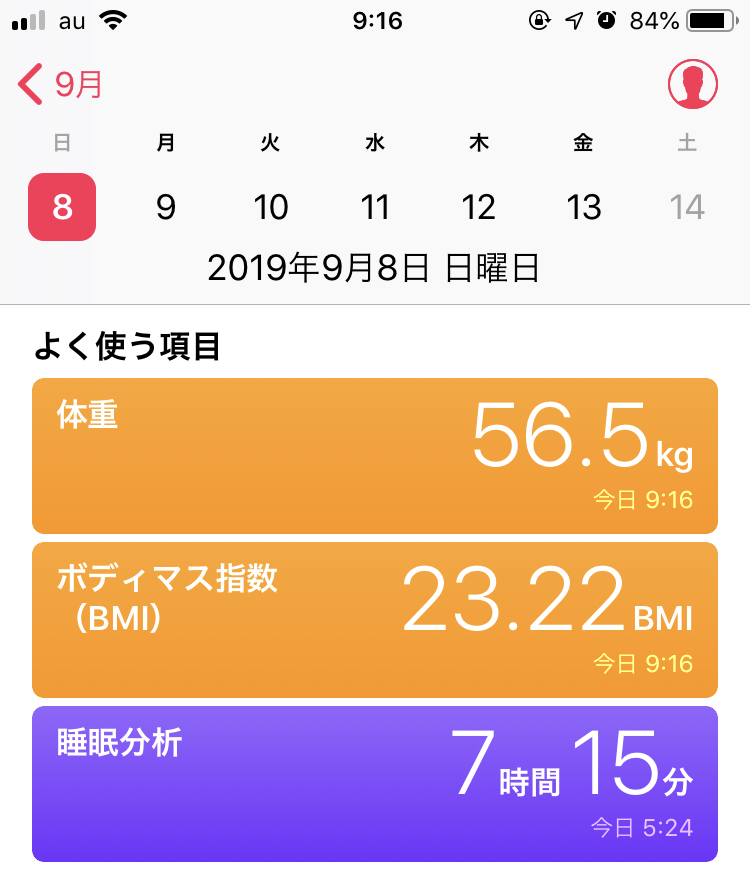Select Tuesday the 10th
The height and width of the screenshot is (887, 750).
click(x=270, y=207)
